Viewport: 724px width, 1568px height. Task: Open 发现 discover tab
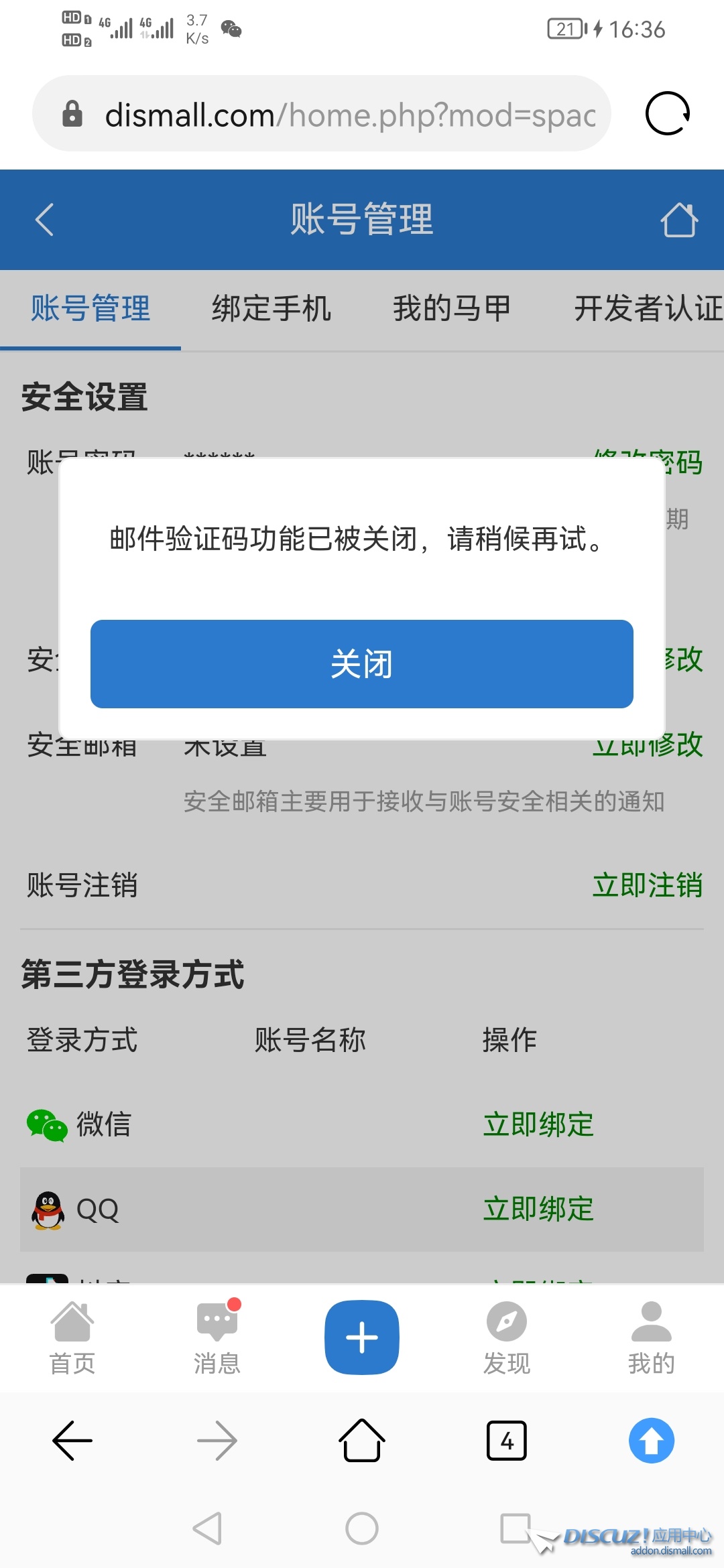(x=507, y=1337)
